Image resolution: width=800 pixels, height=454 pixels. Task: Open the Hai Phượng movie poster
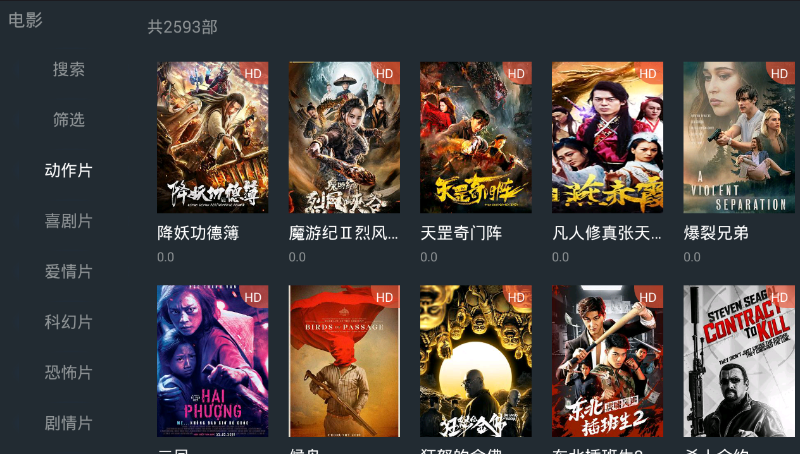[x=212, y=361]
